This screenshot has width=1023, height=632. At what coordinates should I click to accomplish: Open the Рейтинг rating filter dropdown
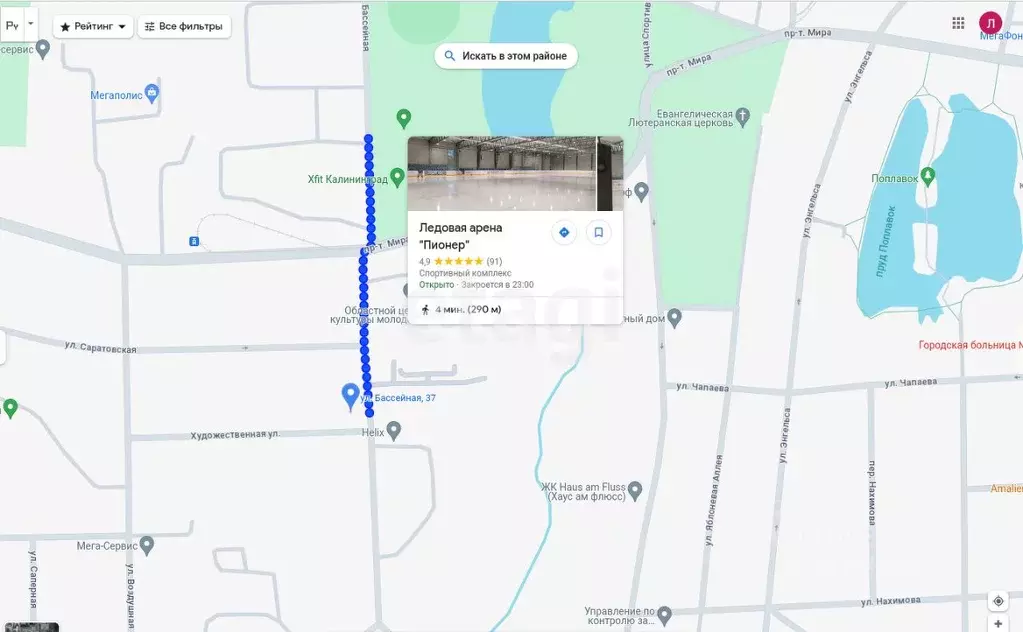point(93,27)
